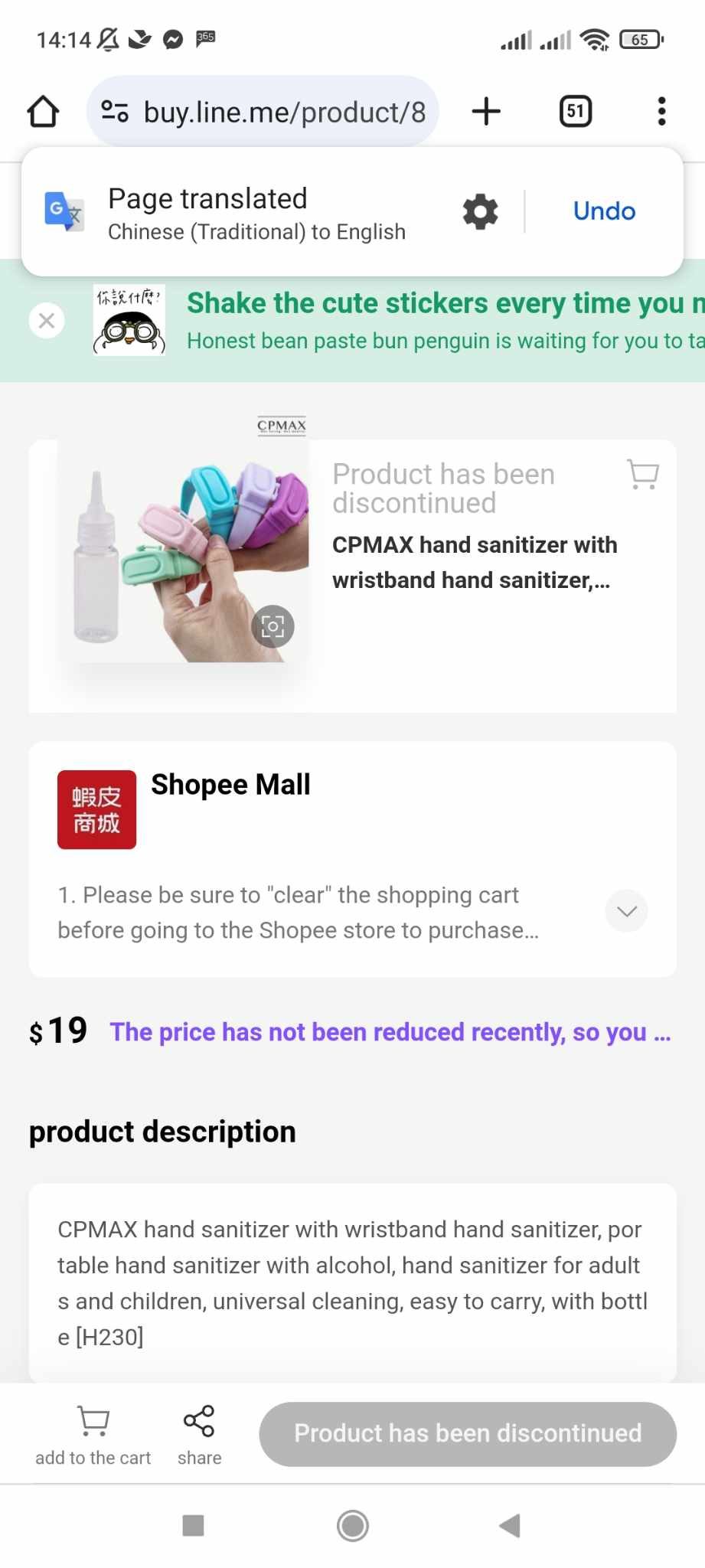Open the cart icon beside the product title
The image size is (705, 1568).
coord(643,474)
